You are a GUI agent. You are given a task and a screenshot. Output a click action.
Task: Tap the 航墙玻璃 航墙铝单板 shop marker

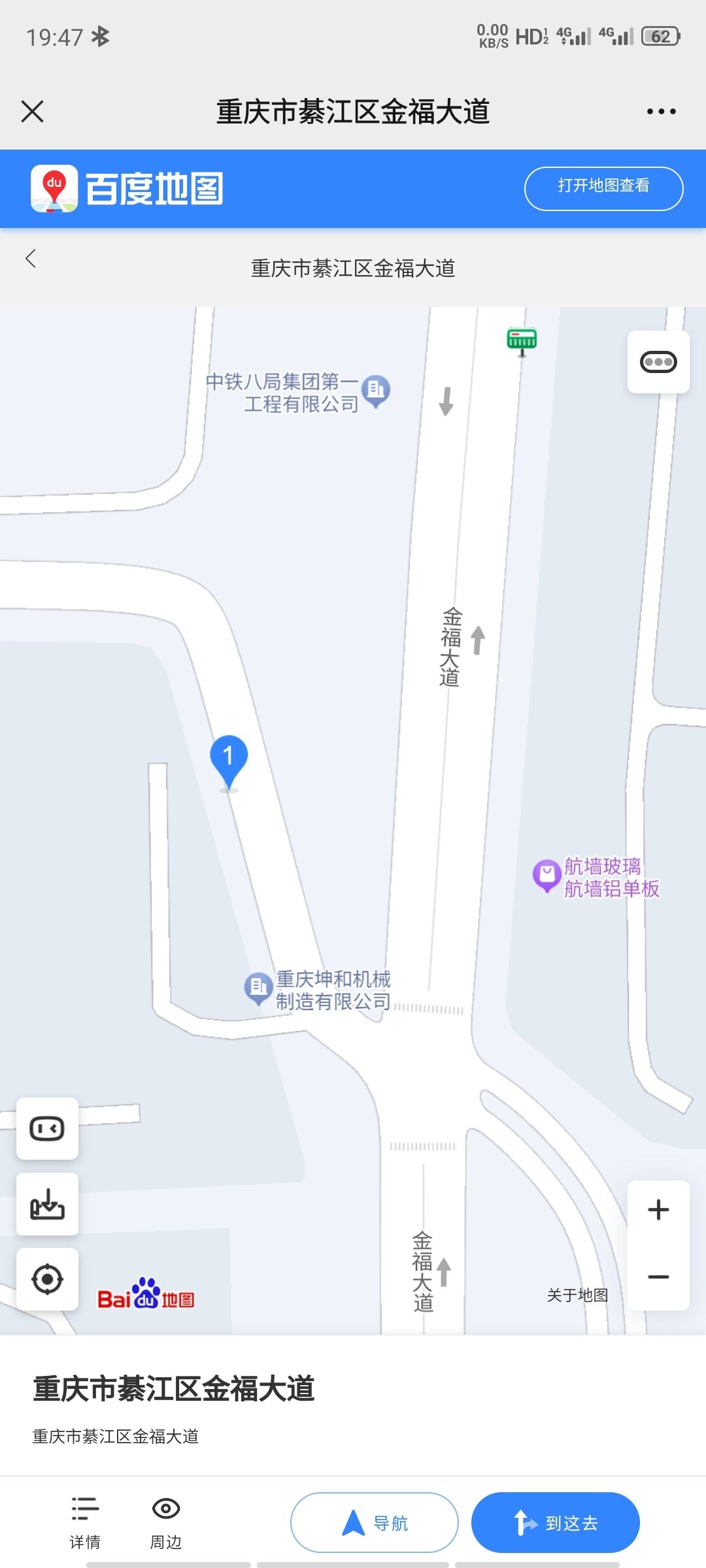coord(546,875)
